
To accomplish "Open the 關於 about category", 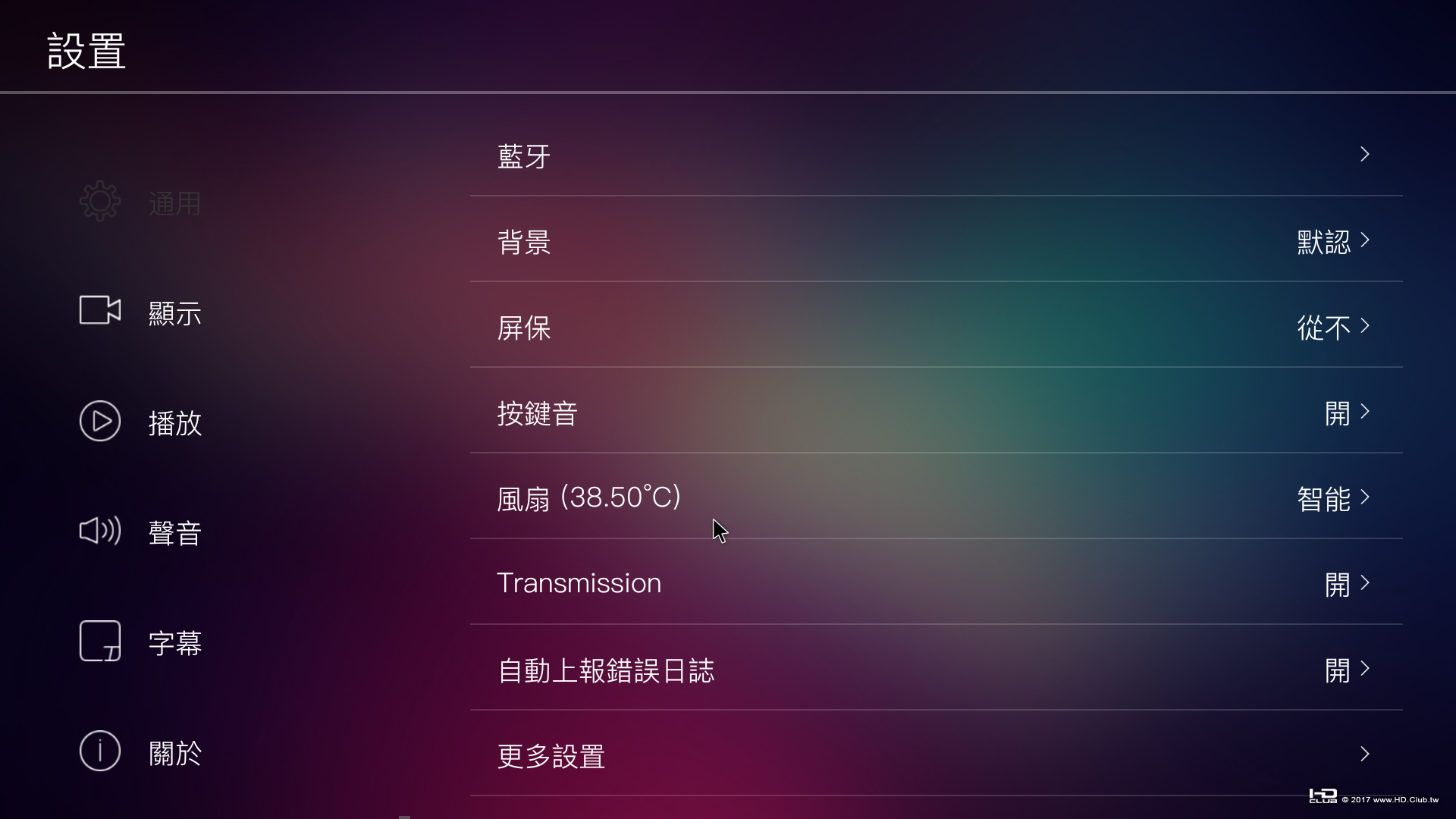I will point(141,752).
